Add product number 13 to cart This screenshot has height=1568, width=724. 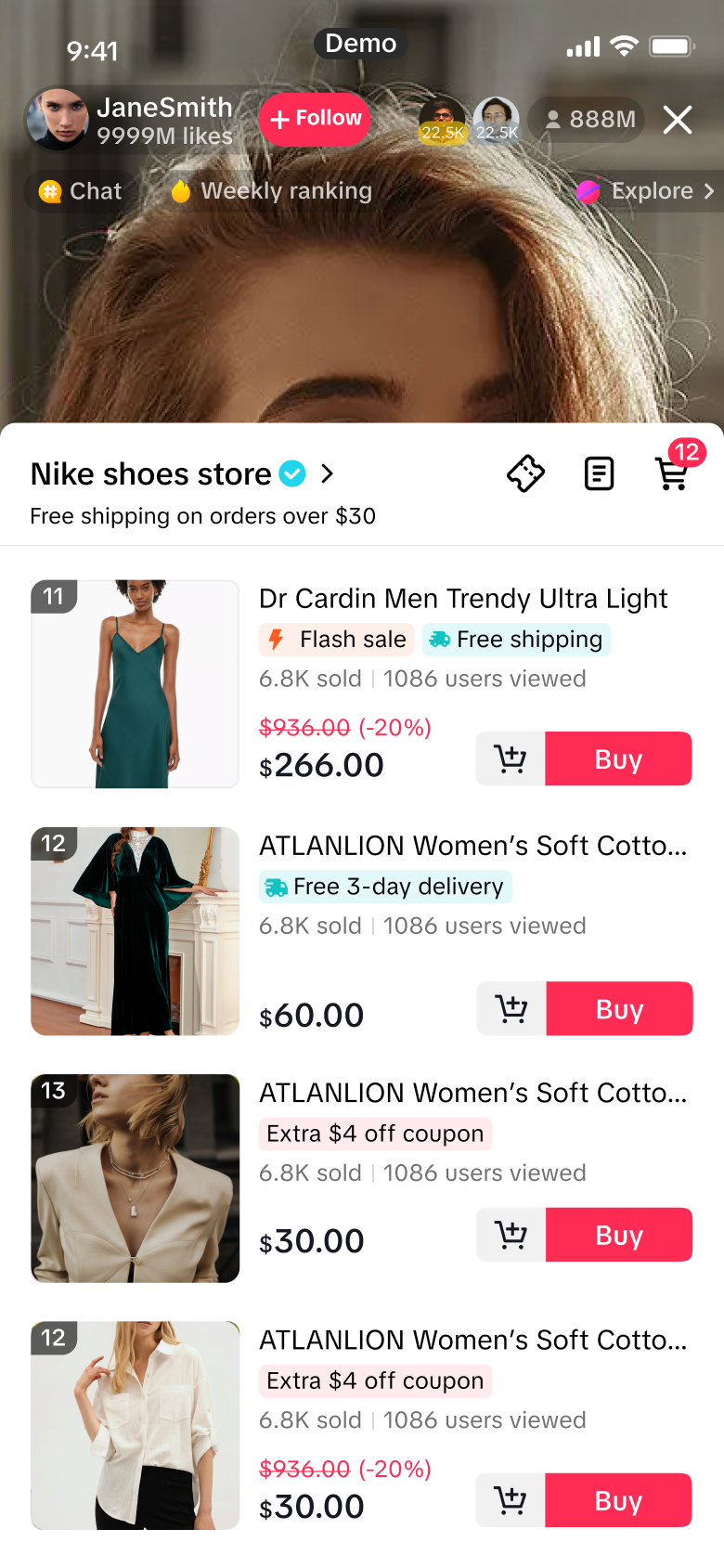pos(511,1235)
